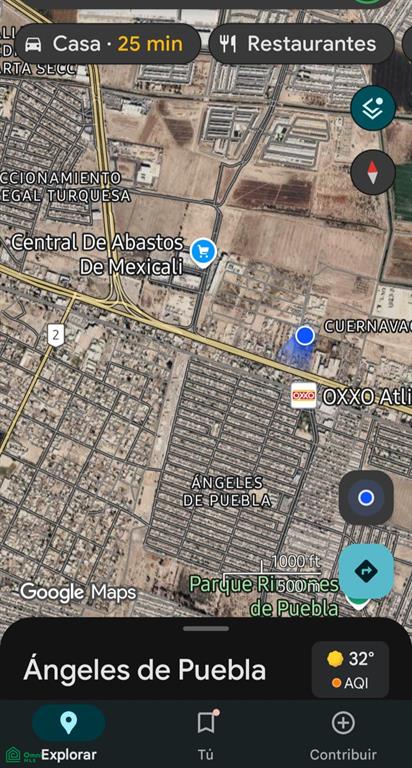Open Central De Abastos De Mexicali pin
Screen dimensions: 412x768
203,252
